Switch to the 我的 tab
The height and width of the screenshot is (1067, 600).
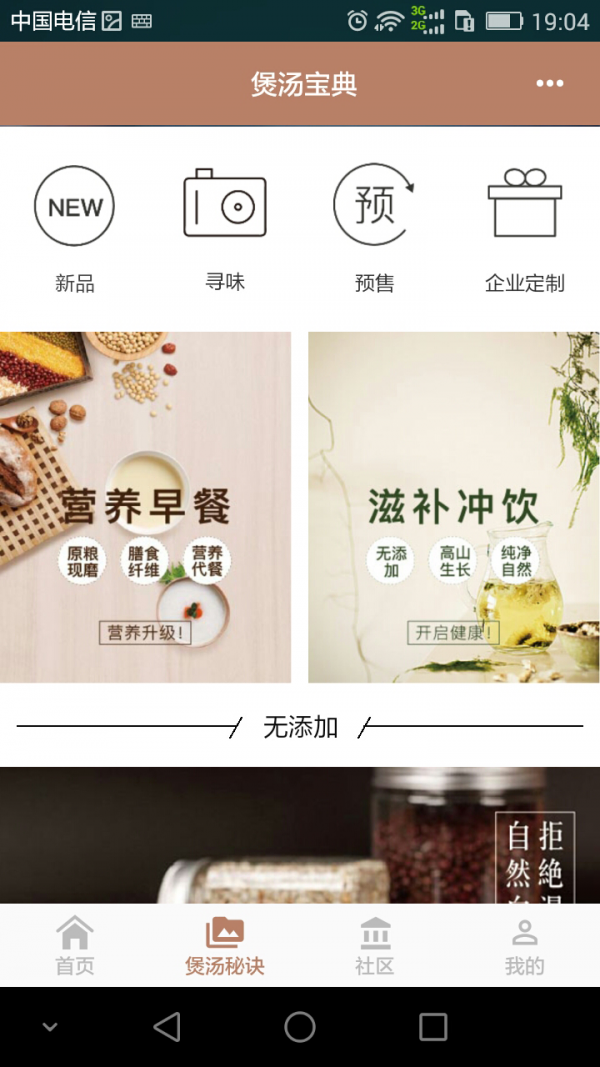(524, 945)
